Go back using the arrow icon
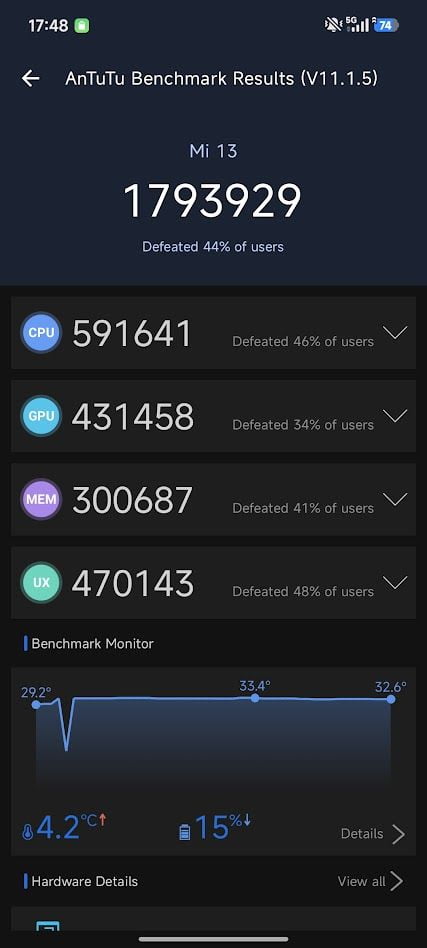The width and height of the screenshot is (427, 948). [30, 78]
